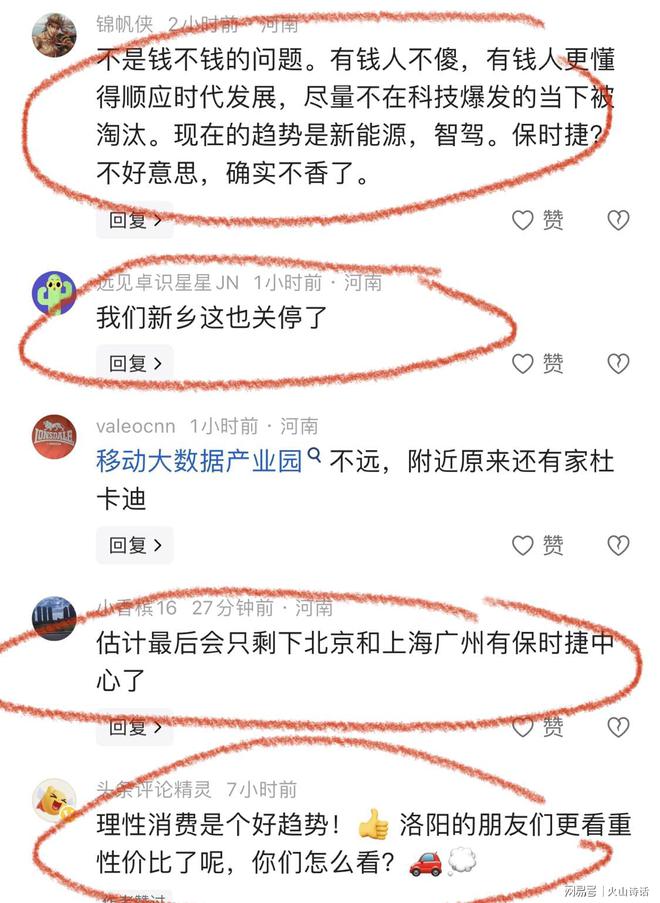Dislike 小香槟16's comment
This screenshot has width=660, height=903.
tap(618, 727)
